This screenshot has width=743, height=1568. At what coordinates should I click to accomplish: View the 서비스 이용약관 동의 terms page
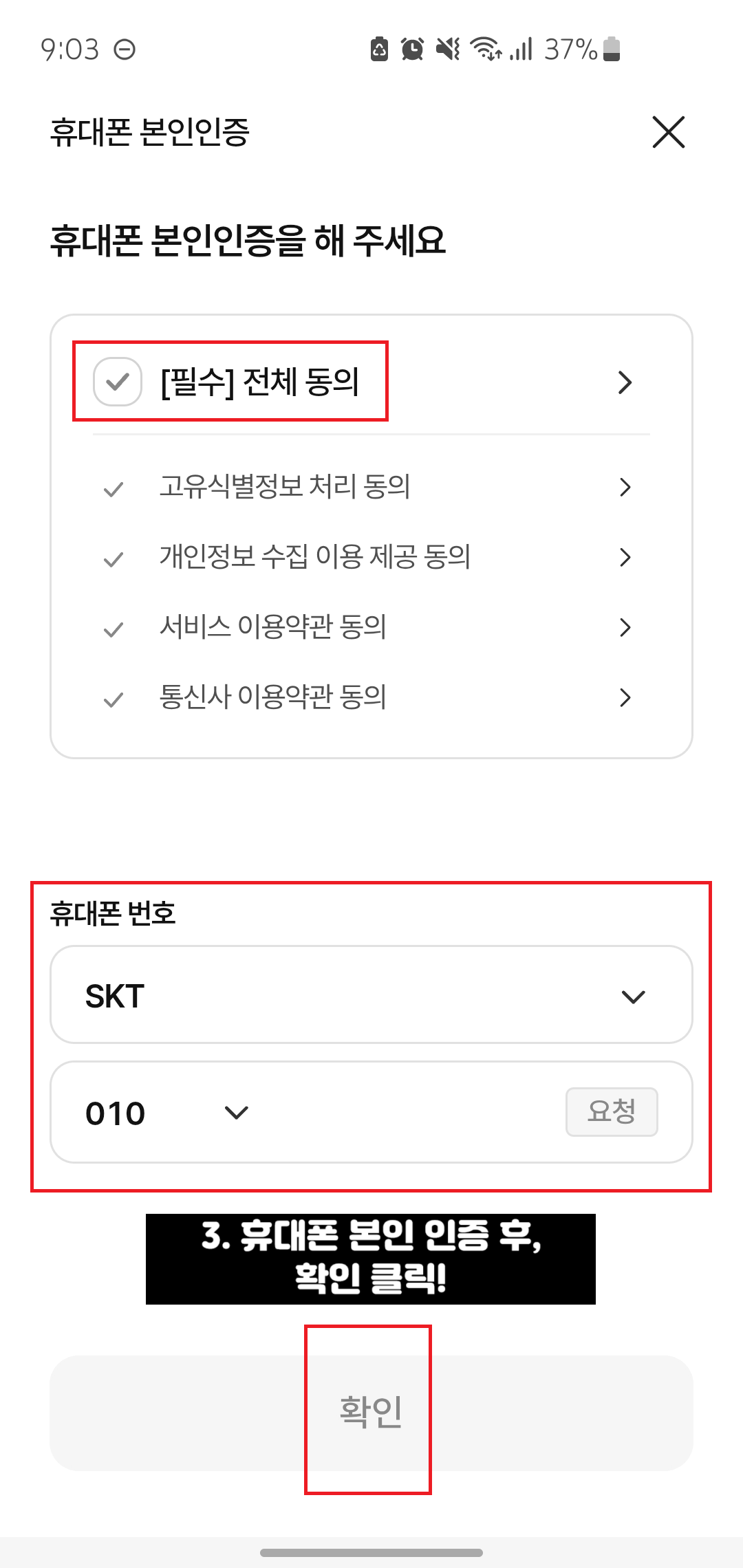coord(625,627)
